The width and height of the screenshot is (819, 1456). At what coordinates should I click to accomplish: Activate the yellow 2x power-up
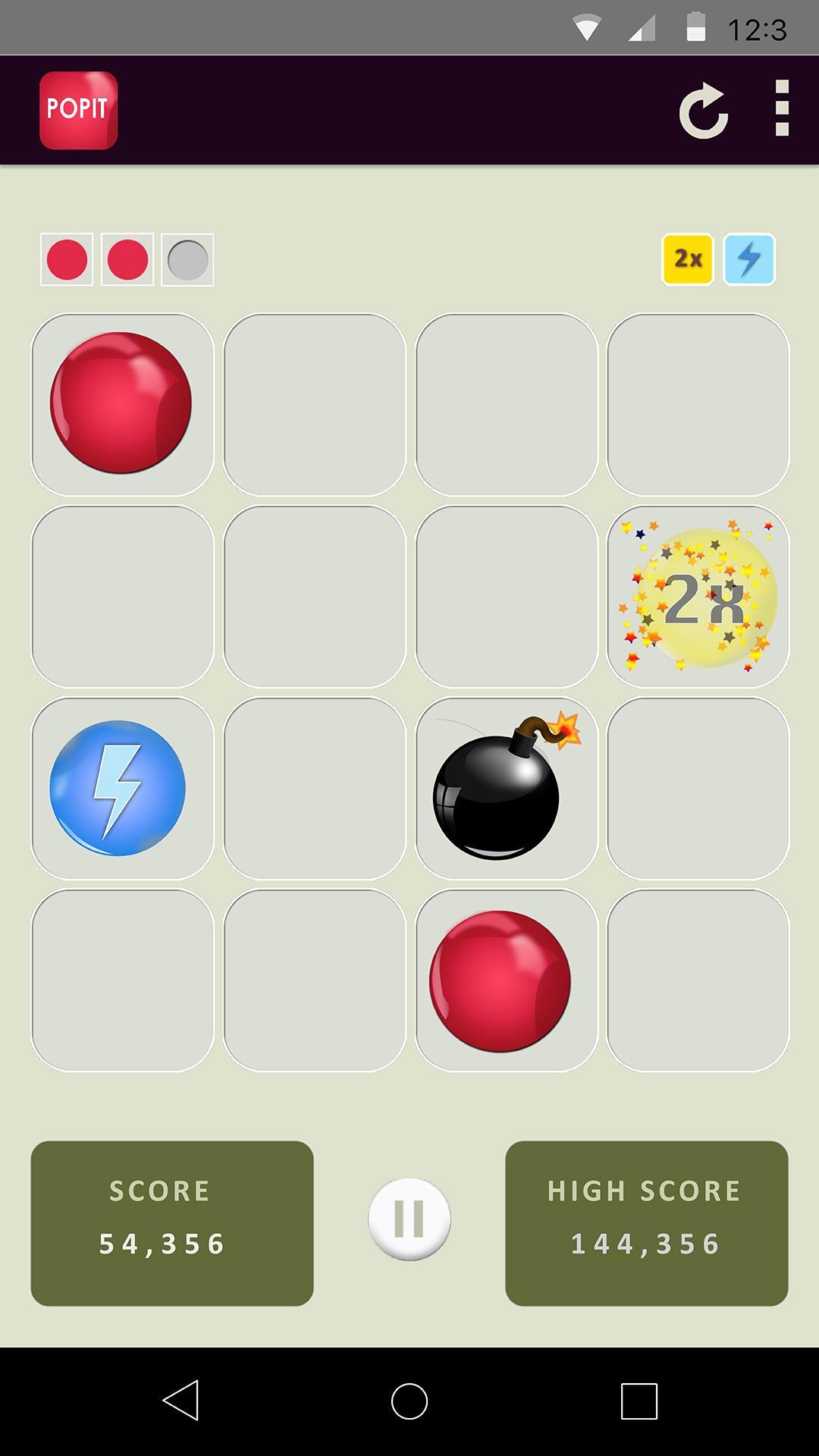click(x=688, y=259)
